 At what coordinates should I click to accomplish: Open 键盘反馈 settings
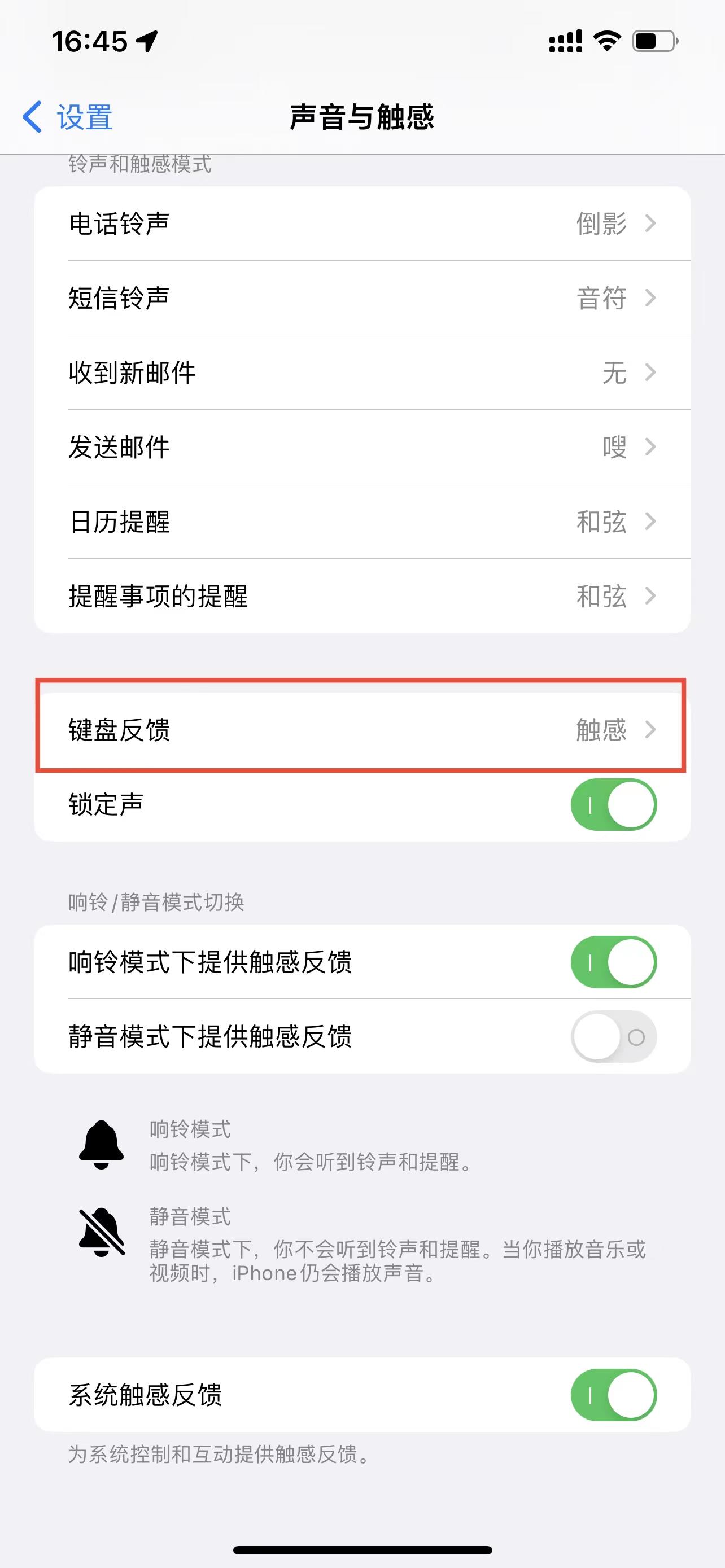point(362,730)
